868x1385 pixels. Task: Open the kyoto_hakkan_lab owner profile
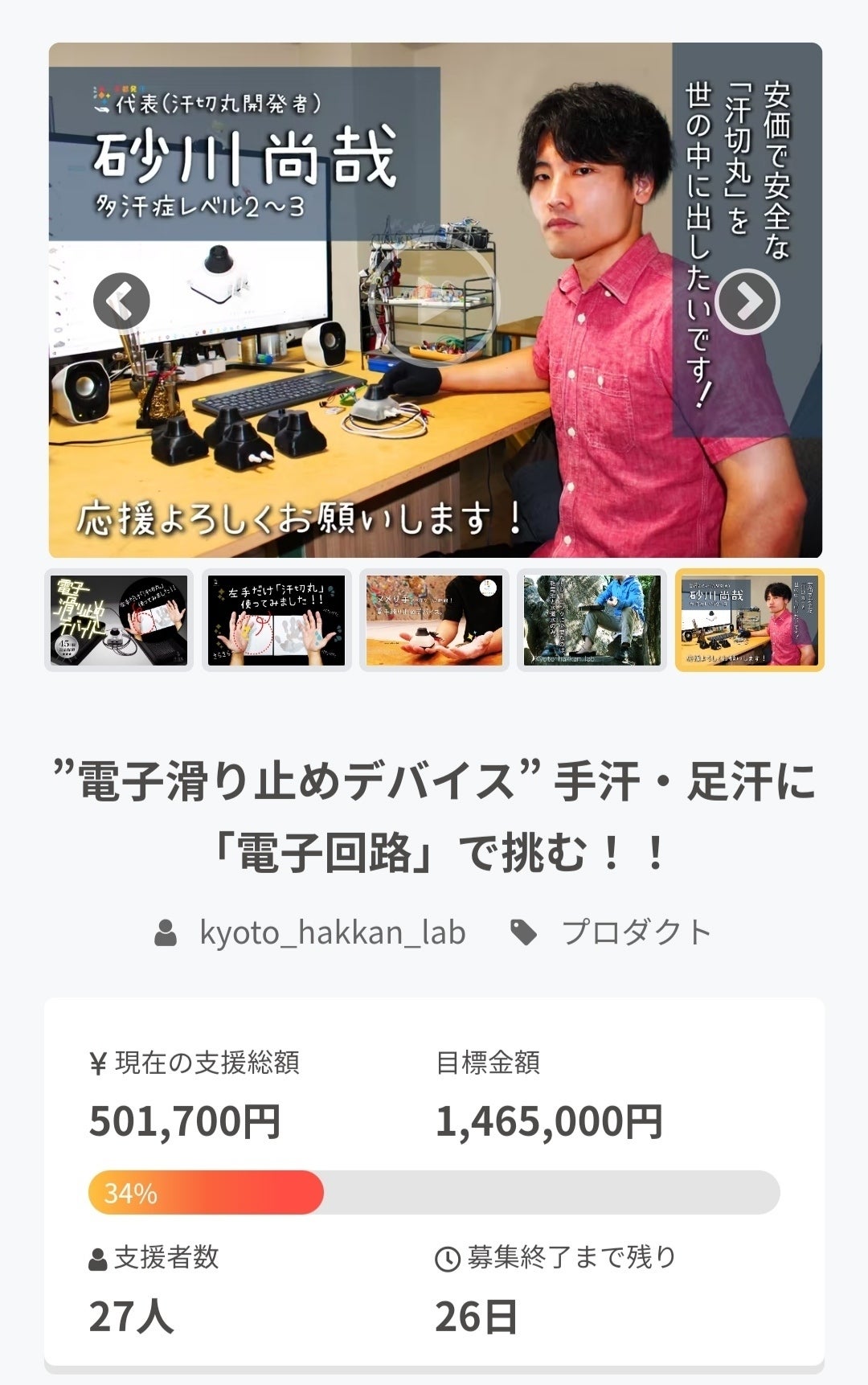click(x=332, y=932)
